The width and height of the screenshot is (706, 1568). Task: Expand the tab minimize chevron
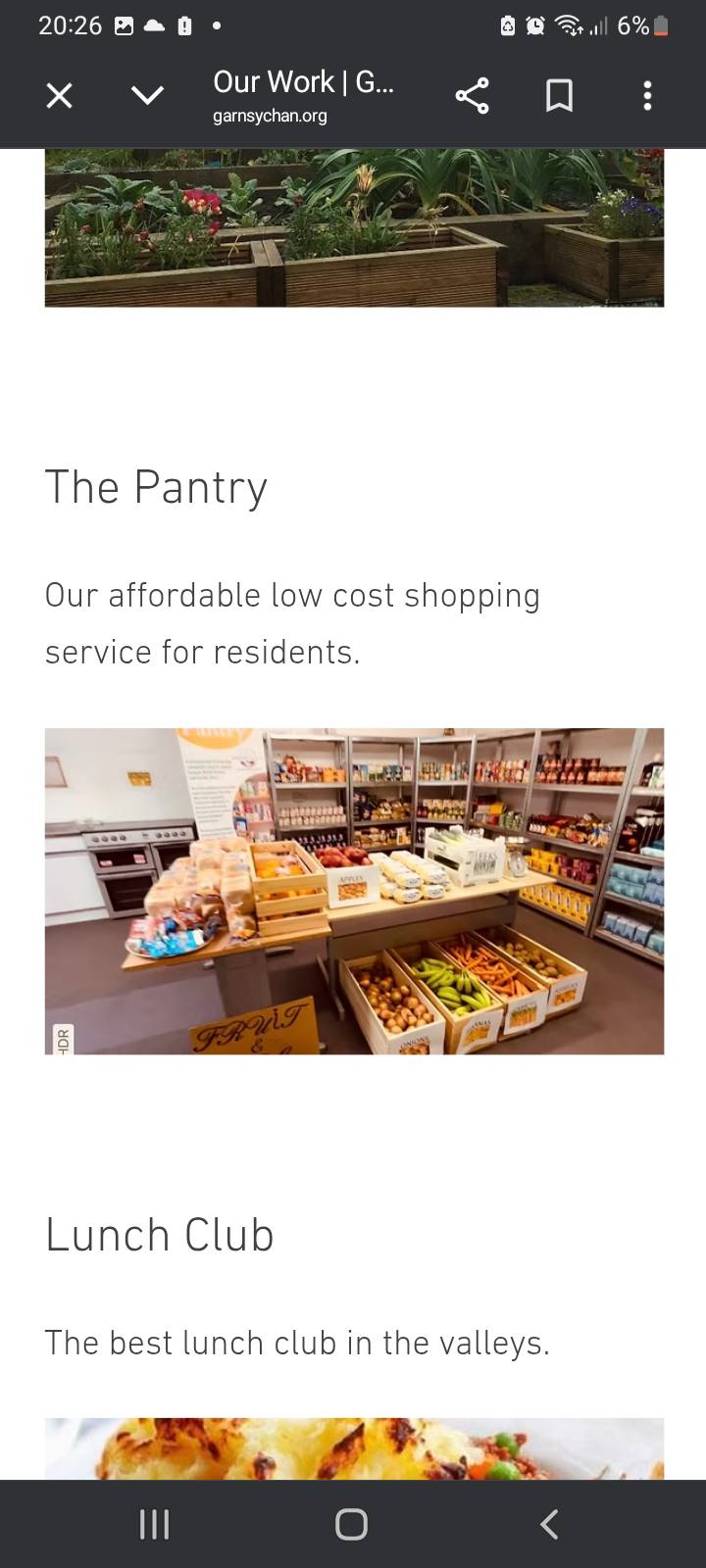coord(147,96)
